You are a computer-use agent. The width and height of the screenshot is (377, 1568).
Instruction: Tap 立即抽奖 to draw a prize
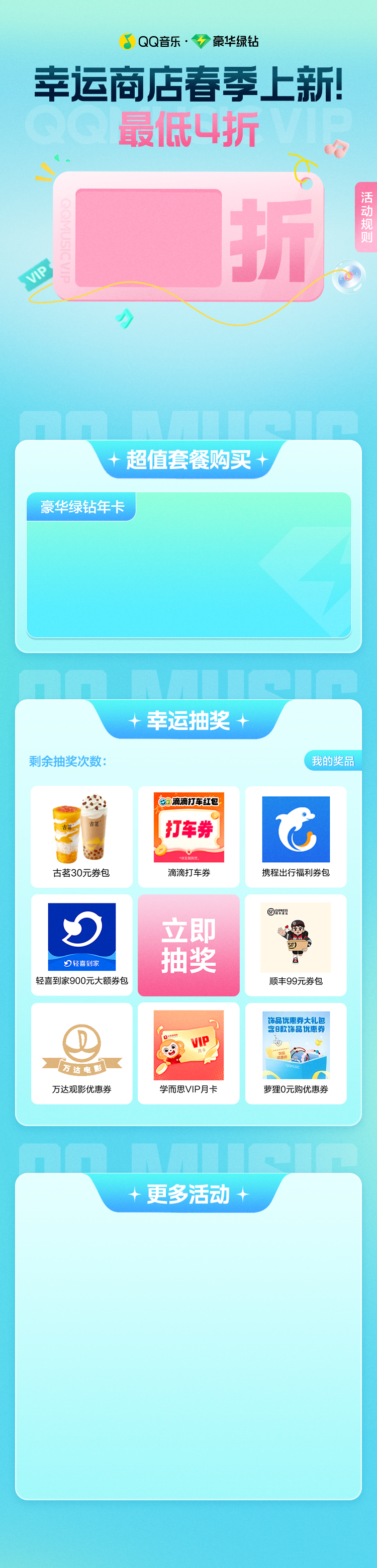coord(189,945)
